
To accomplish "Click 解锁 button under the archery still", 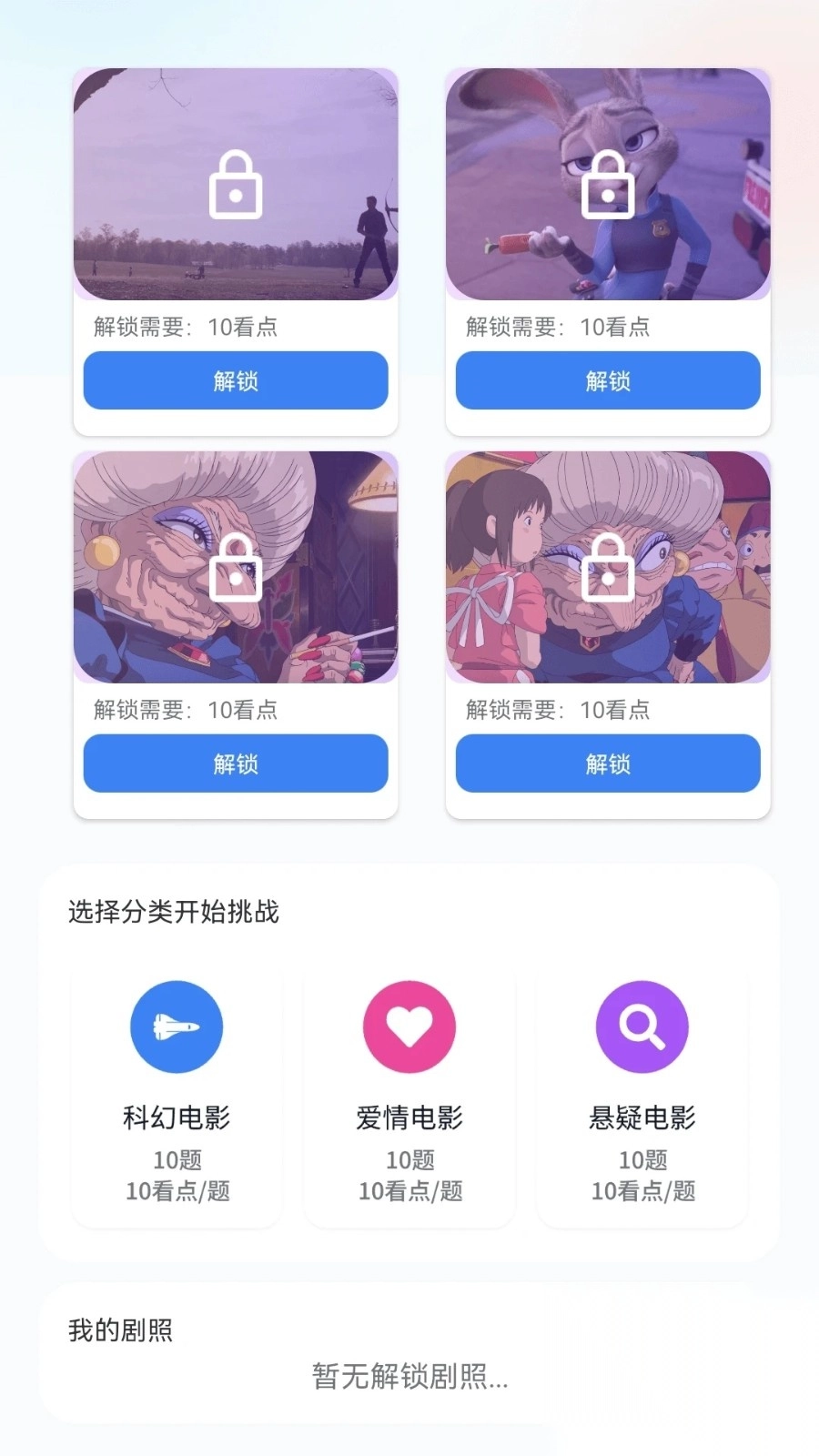I will [236, 380].
